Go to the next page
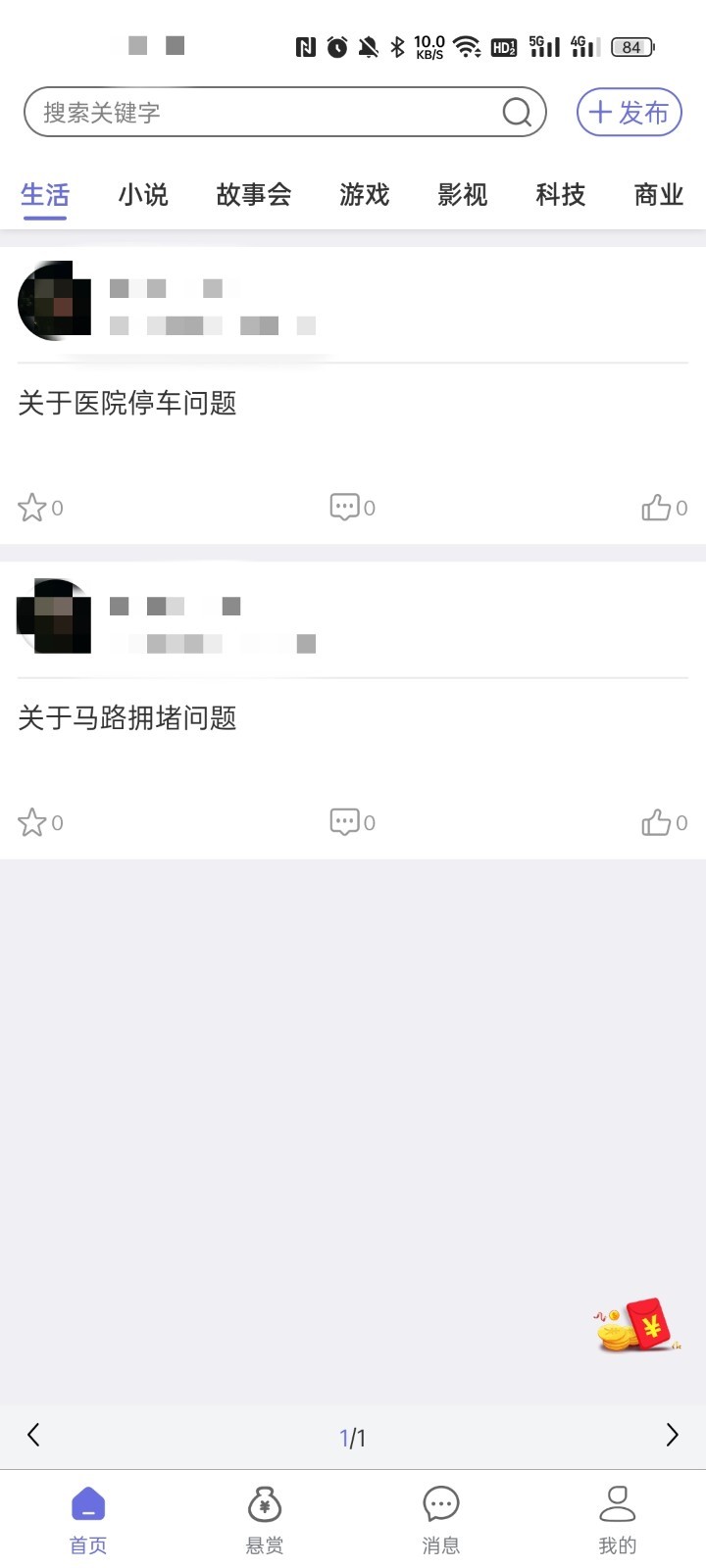The image size is (706, 1568). [672, 1435]
